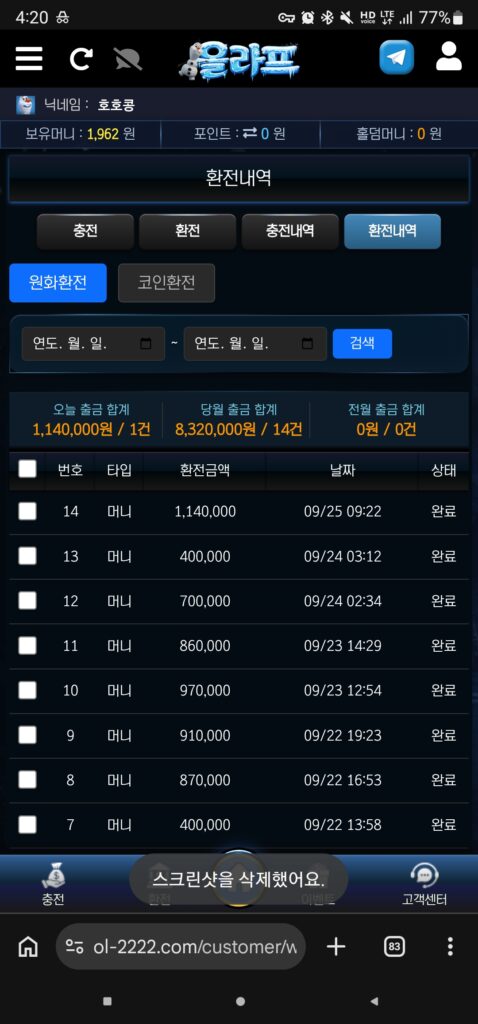This screenshot has height=1024, width=478.
Task: Check the box for row number 11
Action: click(x=27, y=646)
